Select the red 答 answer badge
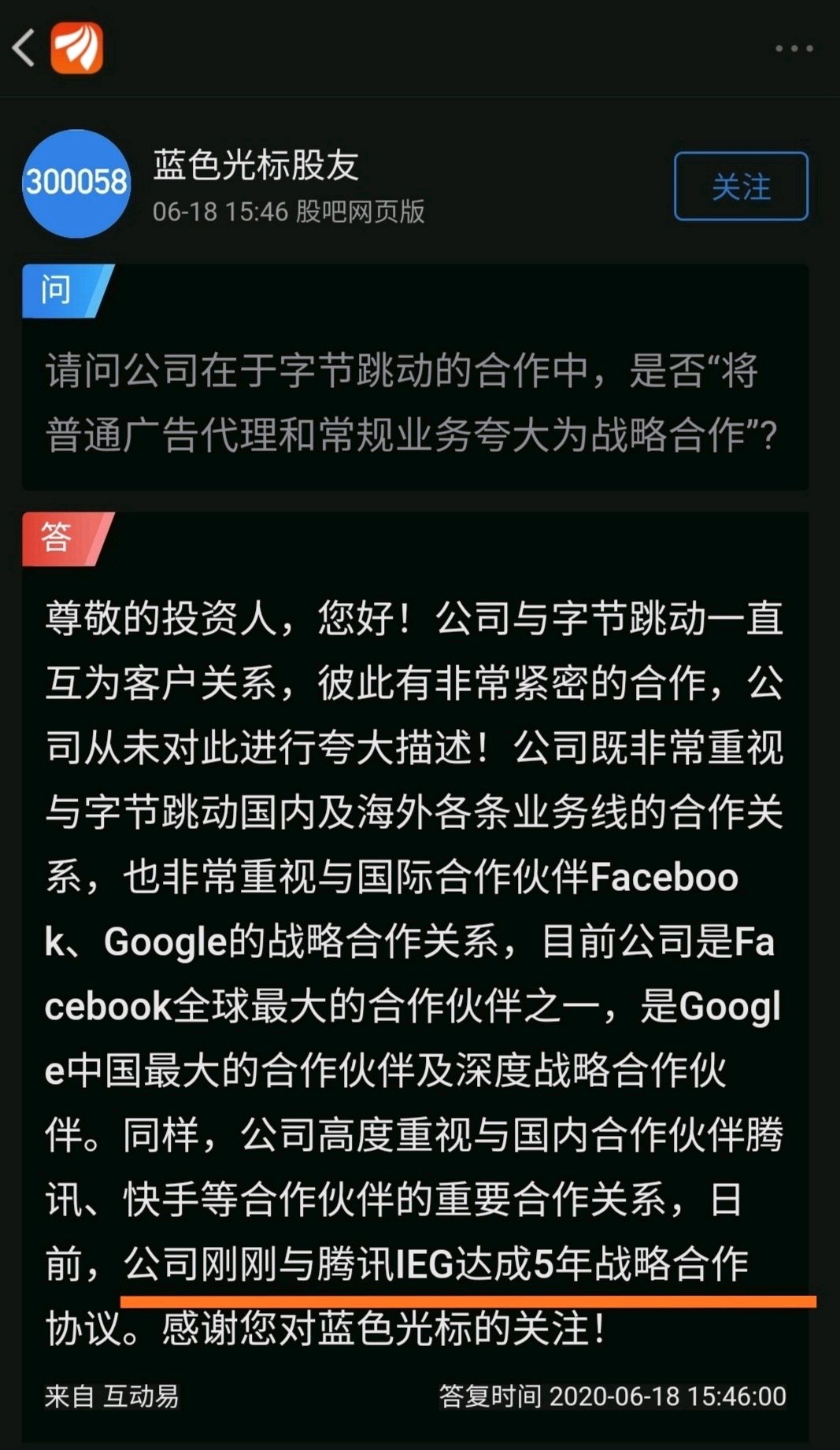Screen dimensions: 840x1450 pyautogui.click(x=58, y=539)
